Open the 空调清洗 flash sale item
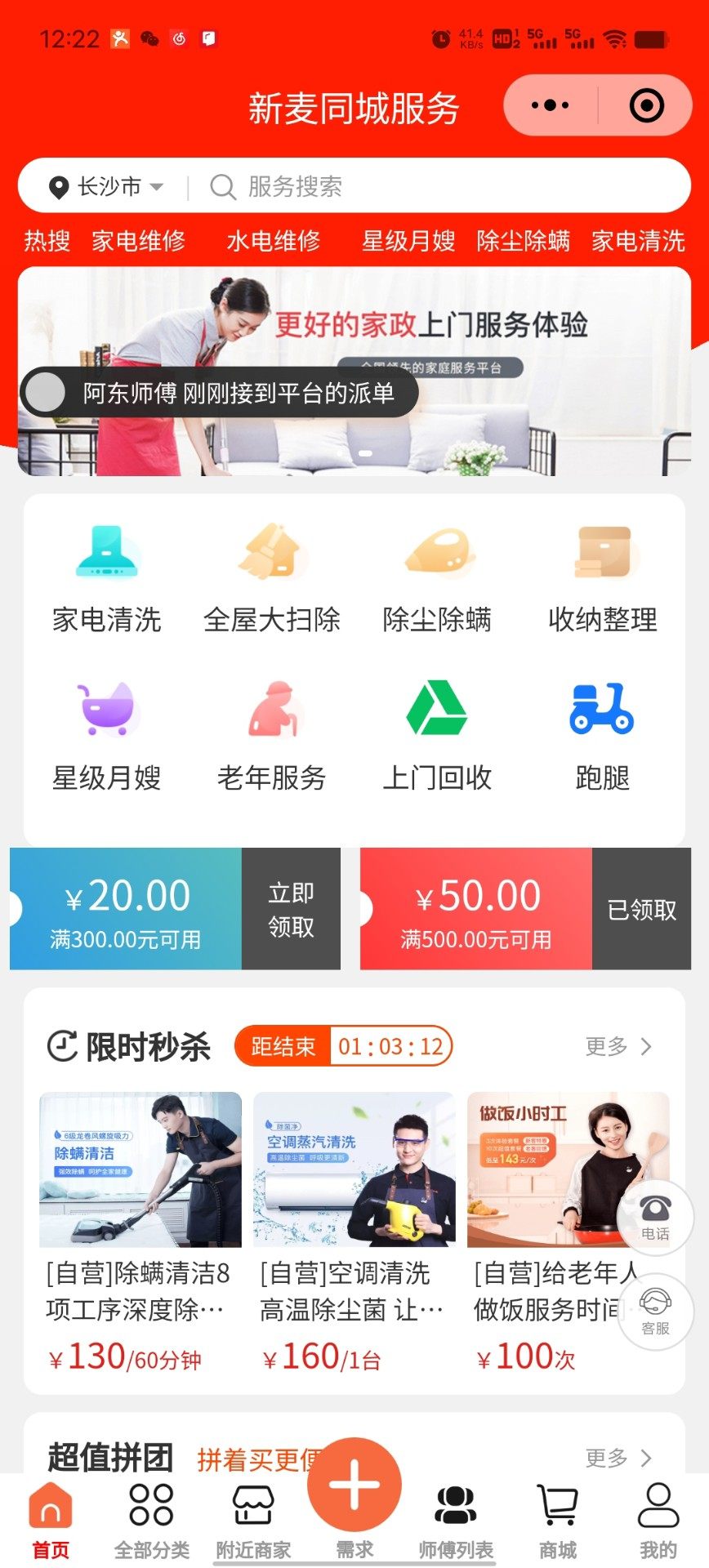This screenshot has width=709, height=1568. pos(354,1225)
